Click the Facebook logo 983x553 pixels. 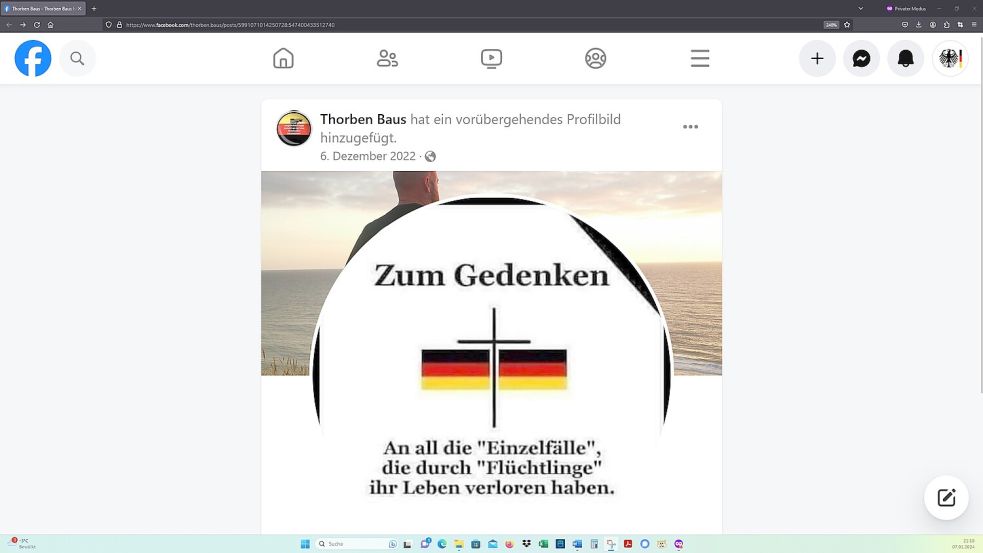point(33,59)
